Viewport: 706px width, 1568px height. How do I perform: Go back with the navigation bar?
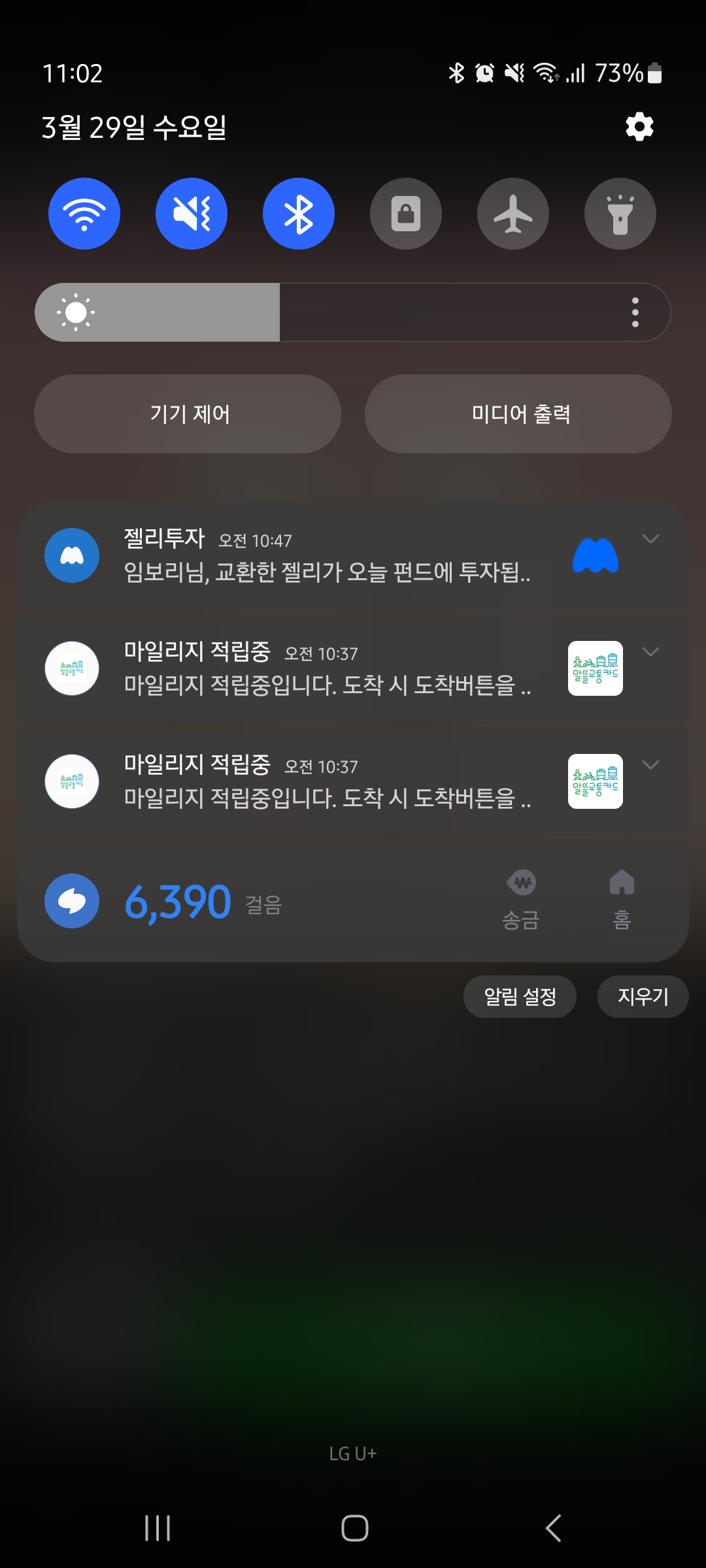(x=553, y=1527)
